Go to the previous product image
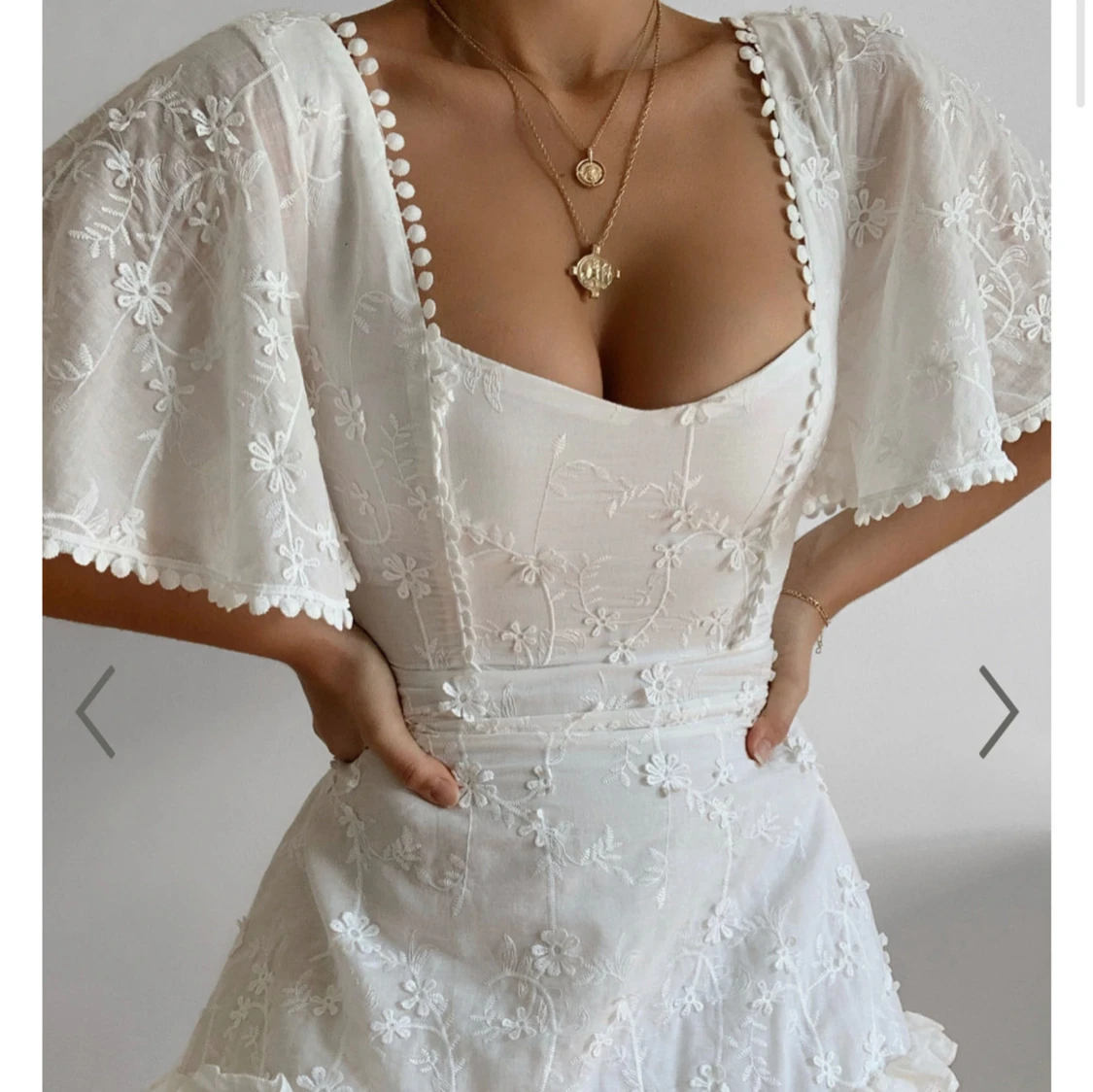This screenshot has height=1092, width=1093. click(95, 711)
